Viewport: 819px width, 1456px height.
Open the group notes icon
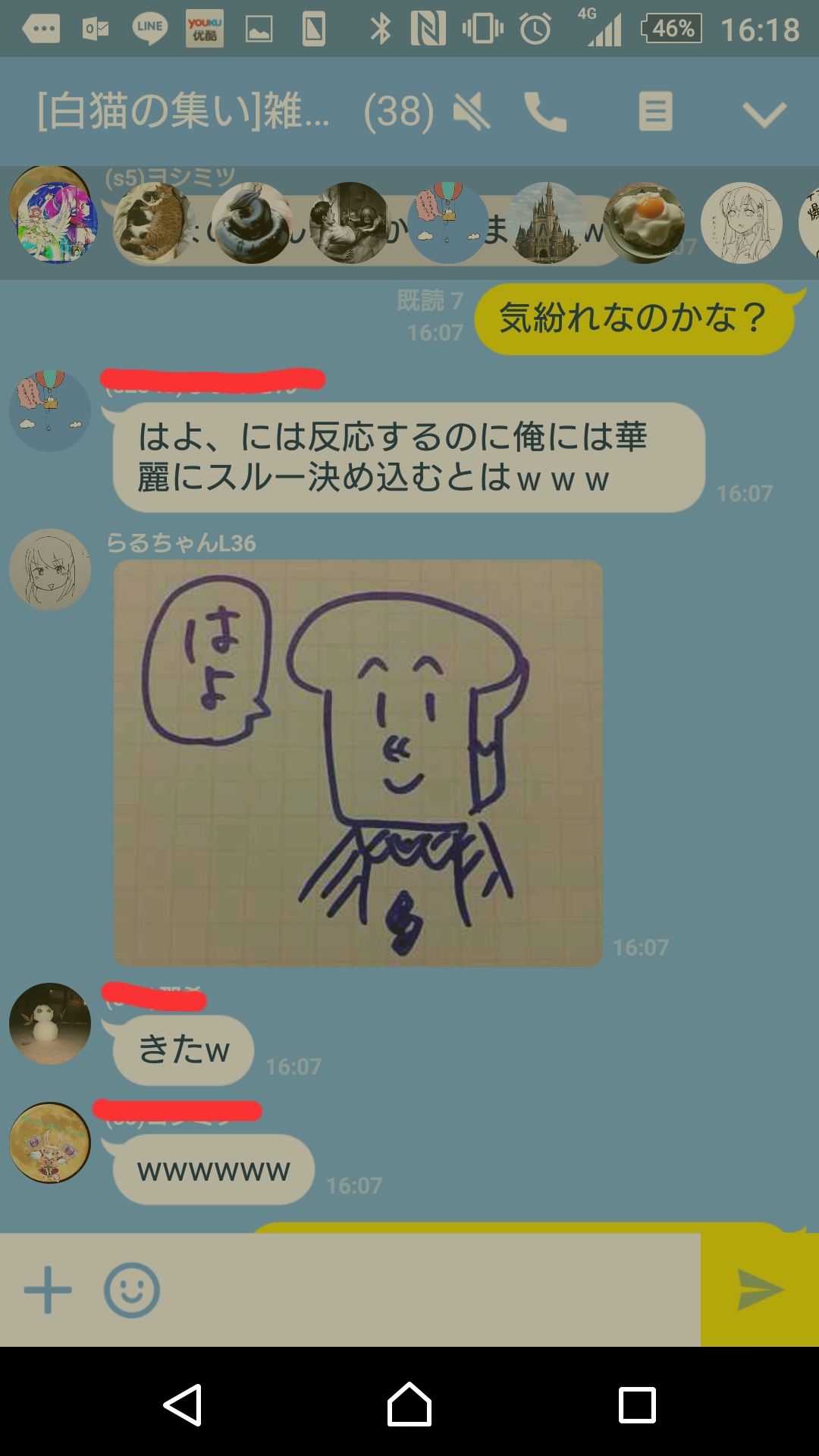pos(655,112)
